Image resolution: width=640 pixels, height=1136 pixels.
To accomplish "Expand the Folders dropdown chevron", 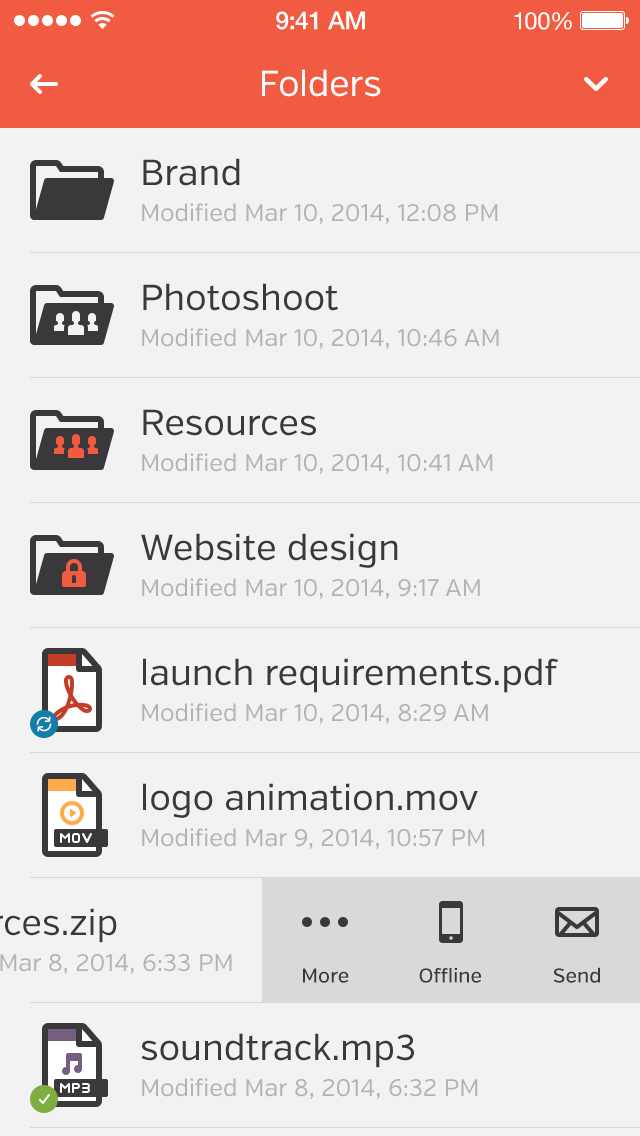I will coord(596,84).
